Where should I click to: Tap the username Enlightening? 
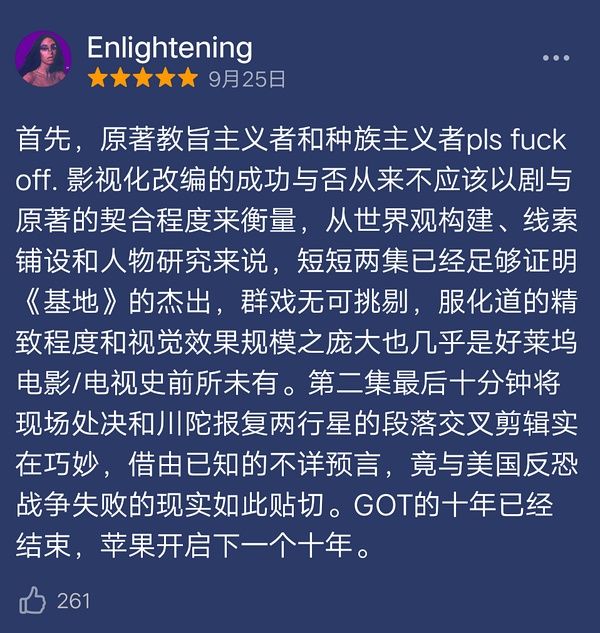170,47
